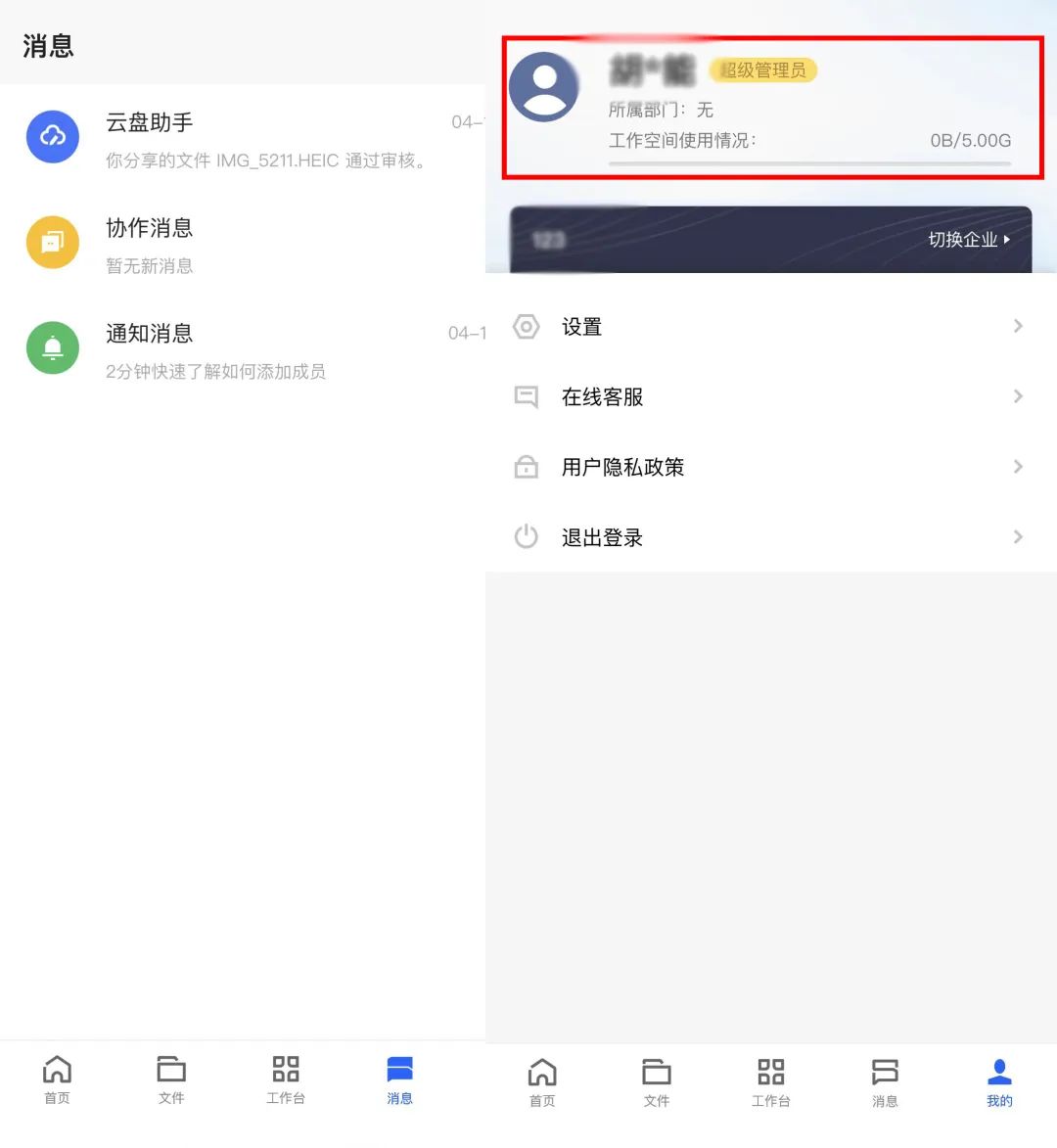The height and width of the screenshot is (1148, 1057).
Task: Click the 退出登录 power icon
Action: [526, 536]
